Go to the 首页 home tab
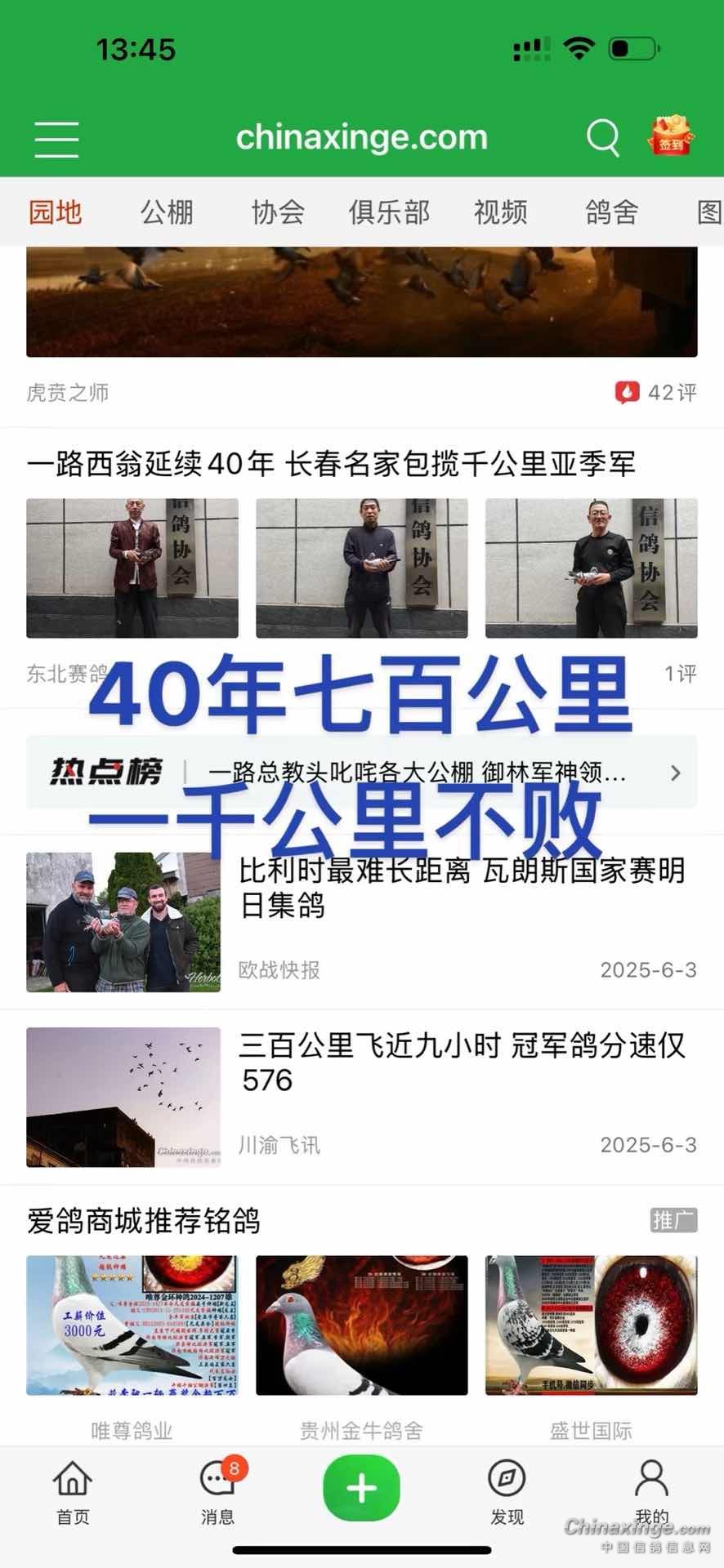Screen dimensions: 724x1568 click(x=73, y=1493)
